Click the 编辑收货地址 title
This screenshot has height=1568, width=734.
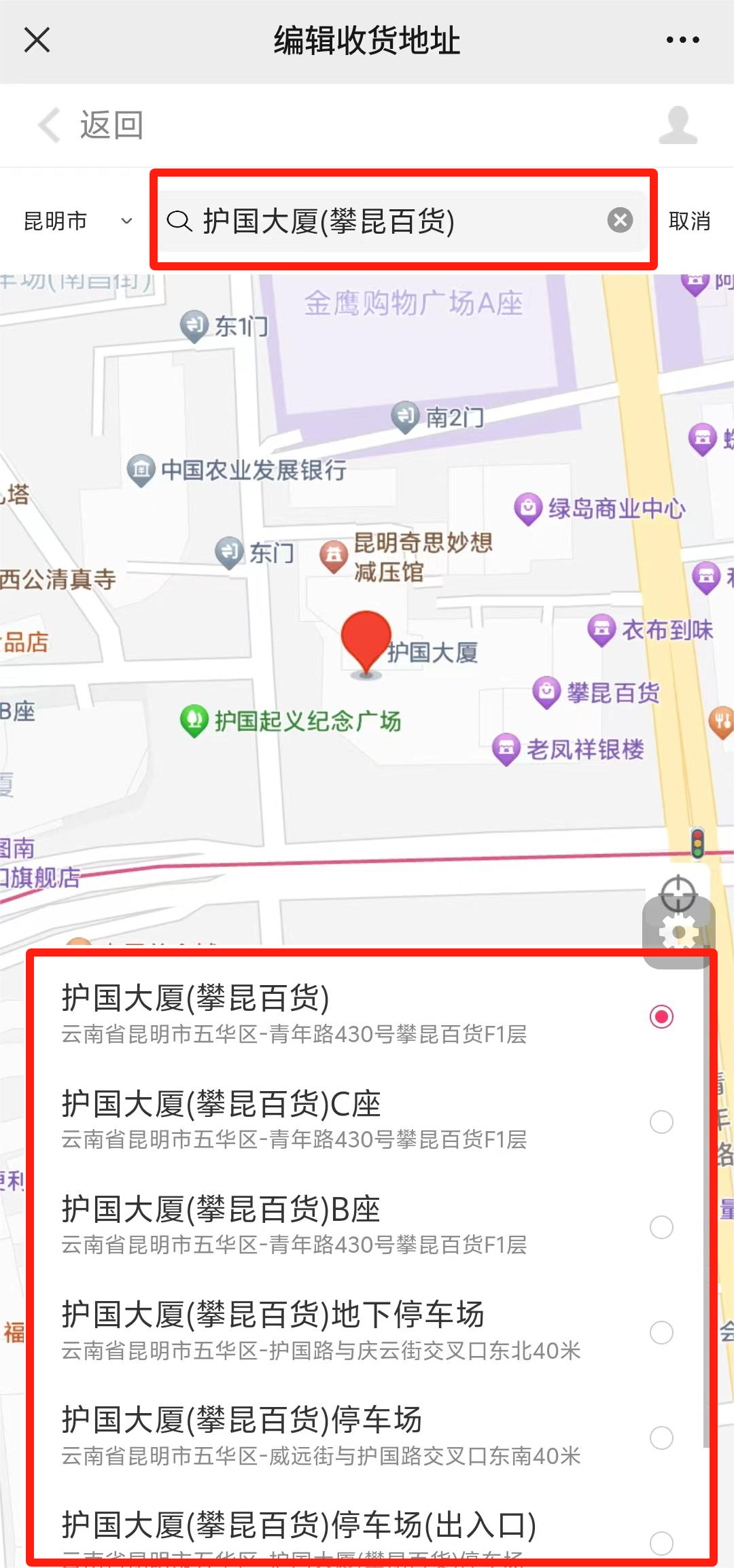(x=367, y=39)
